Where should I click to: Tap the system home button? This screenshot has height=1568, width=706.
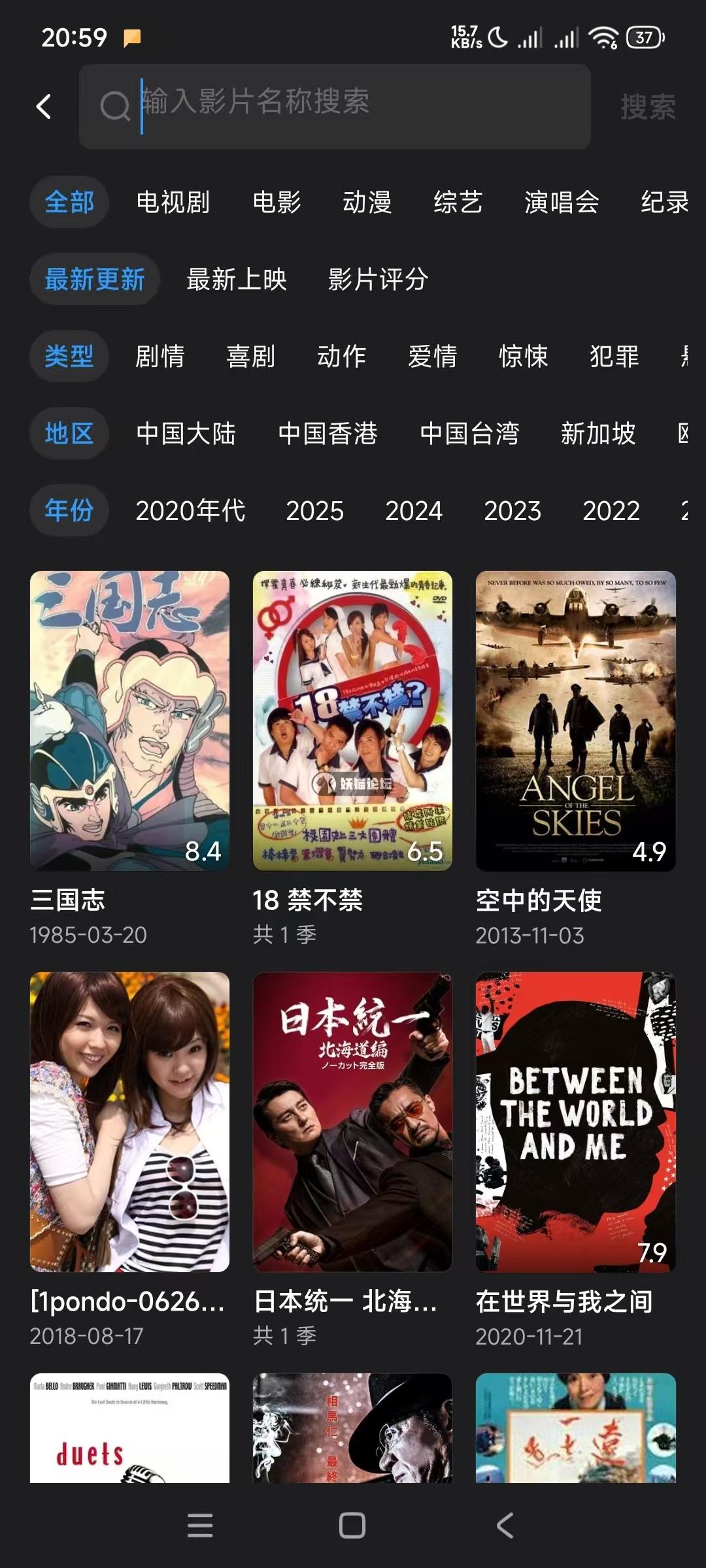352,1526
